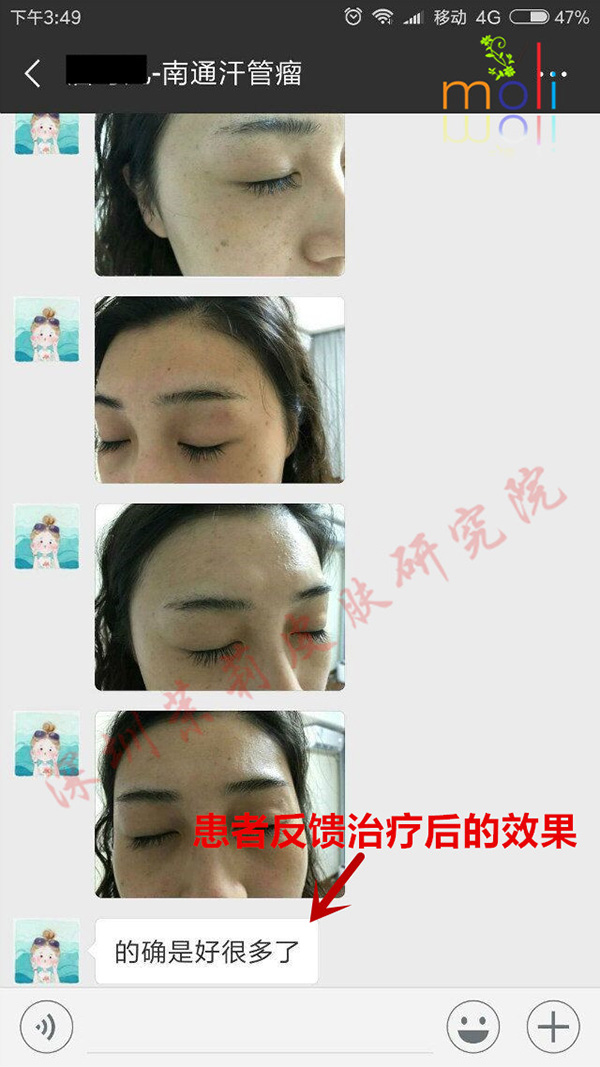Open the emoji sticker panel
This screenshot has width=600, height=1067.
[x=472, y=1026]
